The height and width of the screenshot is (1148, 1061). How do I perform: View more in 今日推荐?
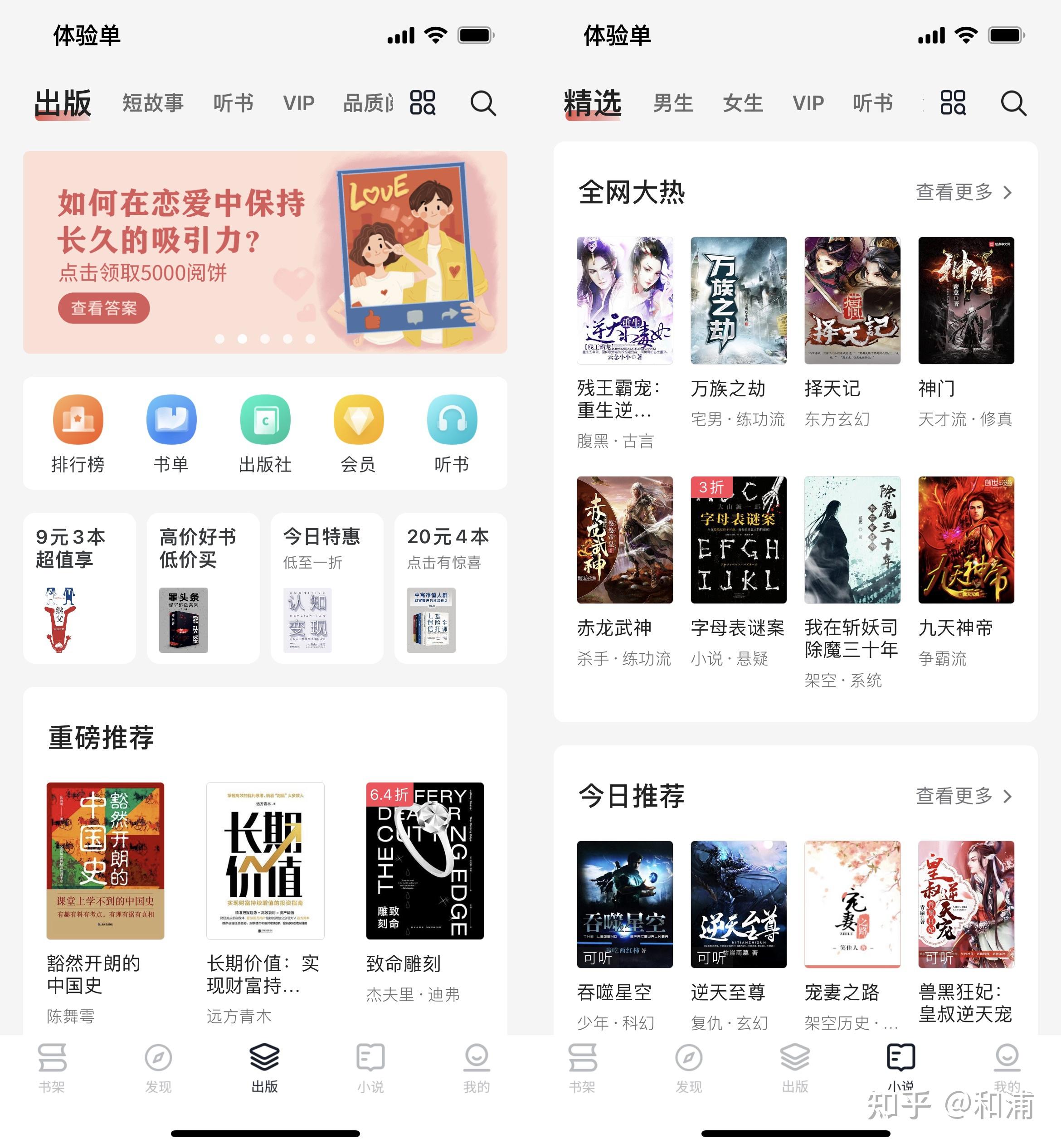963,796
